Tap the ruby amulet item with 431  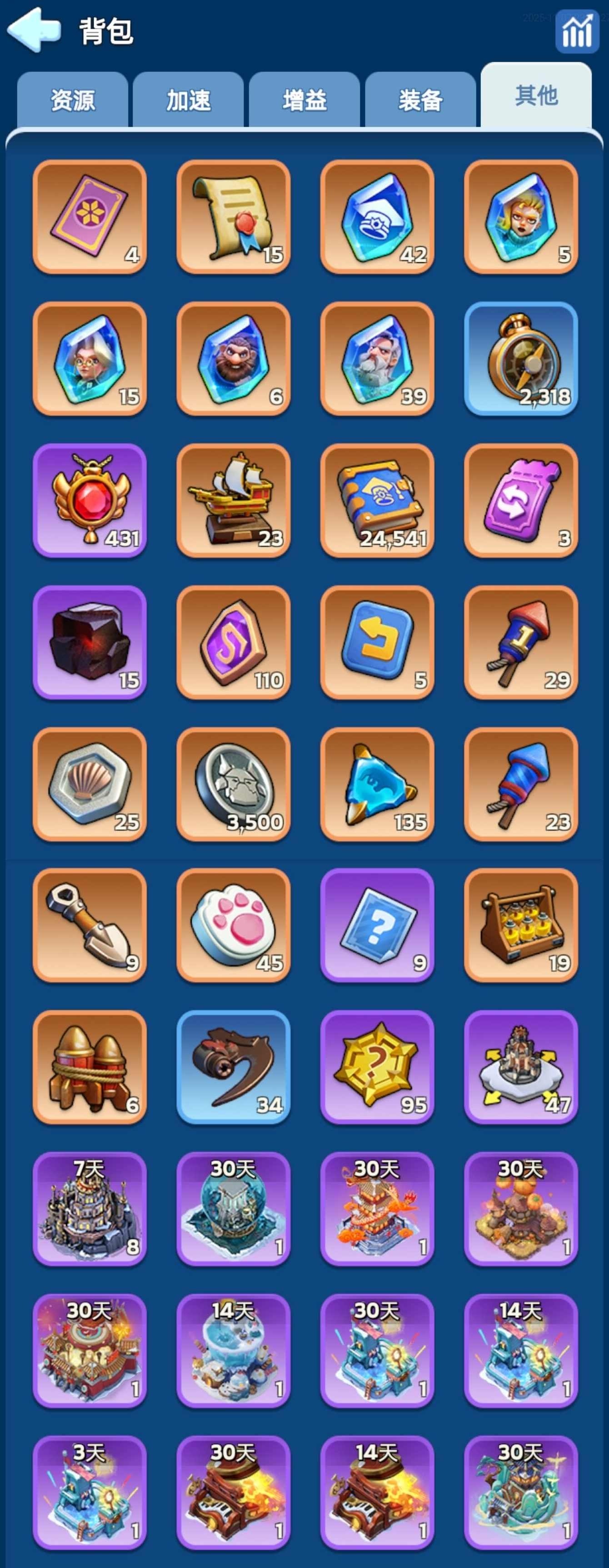click(x=90, y=500)
